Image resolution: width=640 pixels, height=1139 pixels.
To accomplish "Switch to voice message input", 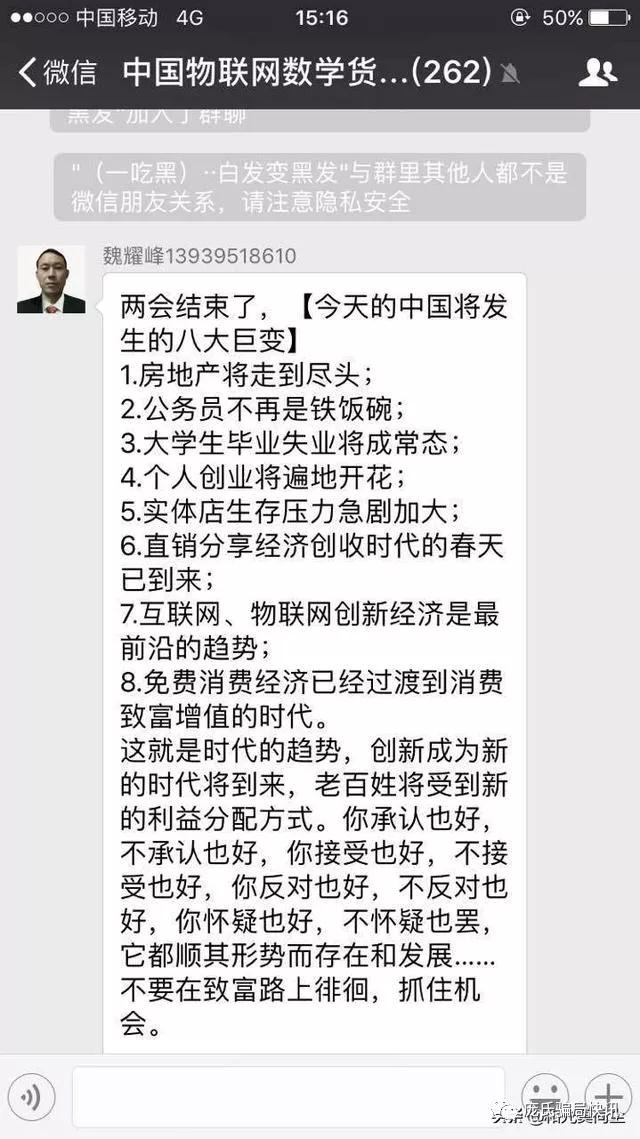I will pos(32,1098).
